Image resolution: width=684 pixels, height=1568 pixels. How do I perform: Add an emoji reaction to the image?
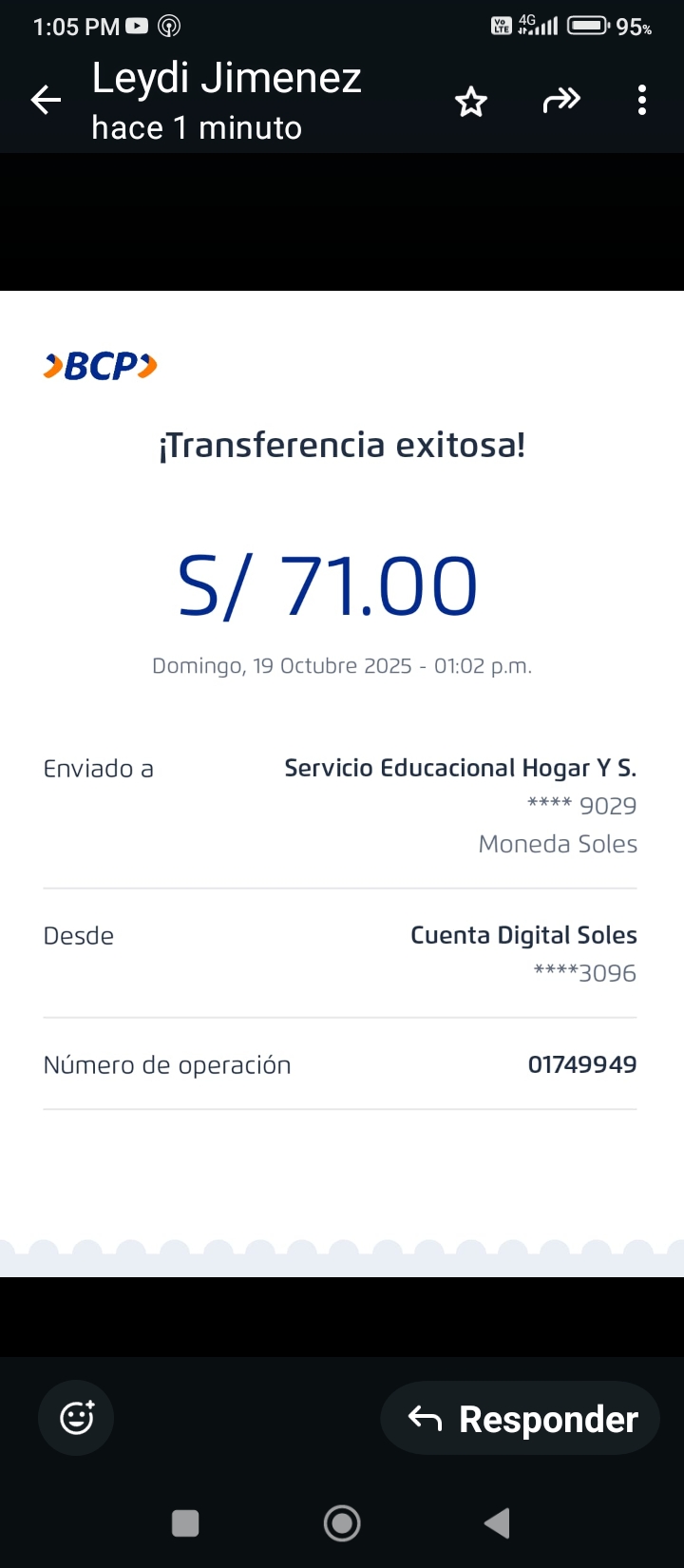(76, 1418)
